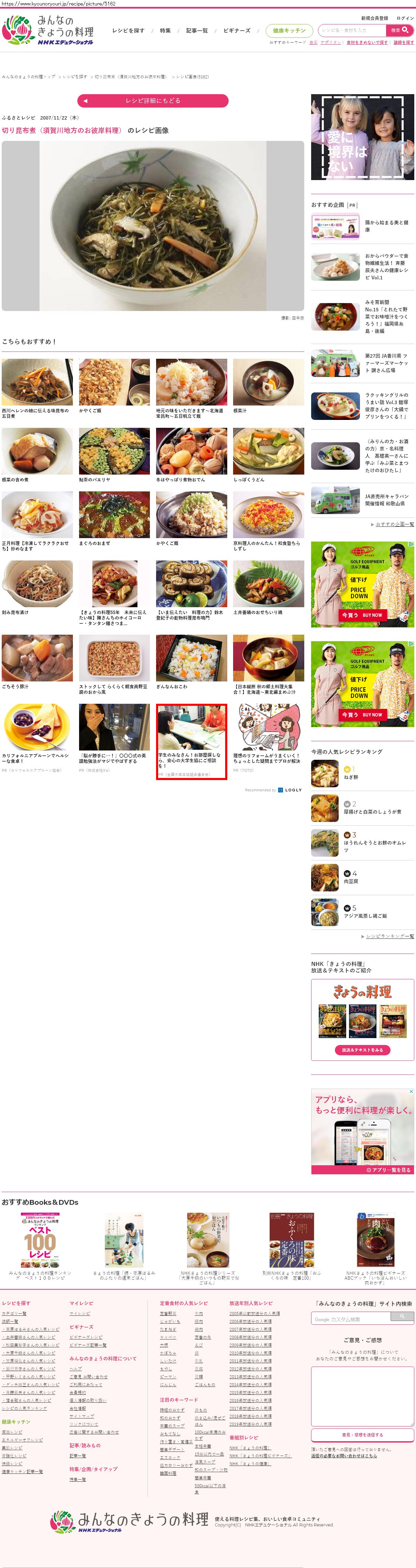View the レシピランキング一覧 link
416x1568 pixels.
pyautogui.click(x=389, y=936)
